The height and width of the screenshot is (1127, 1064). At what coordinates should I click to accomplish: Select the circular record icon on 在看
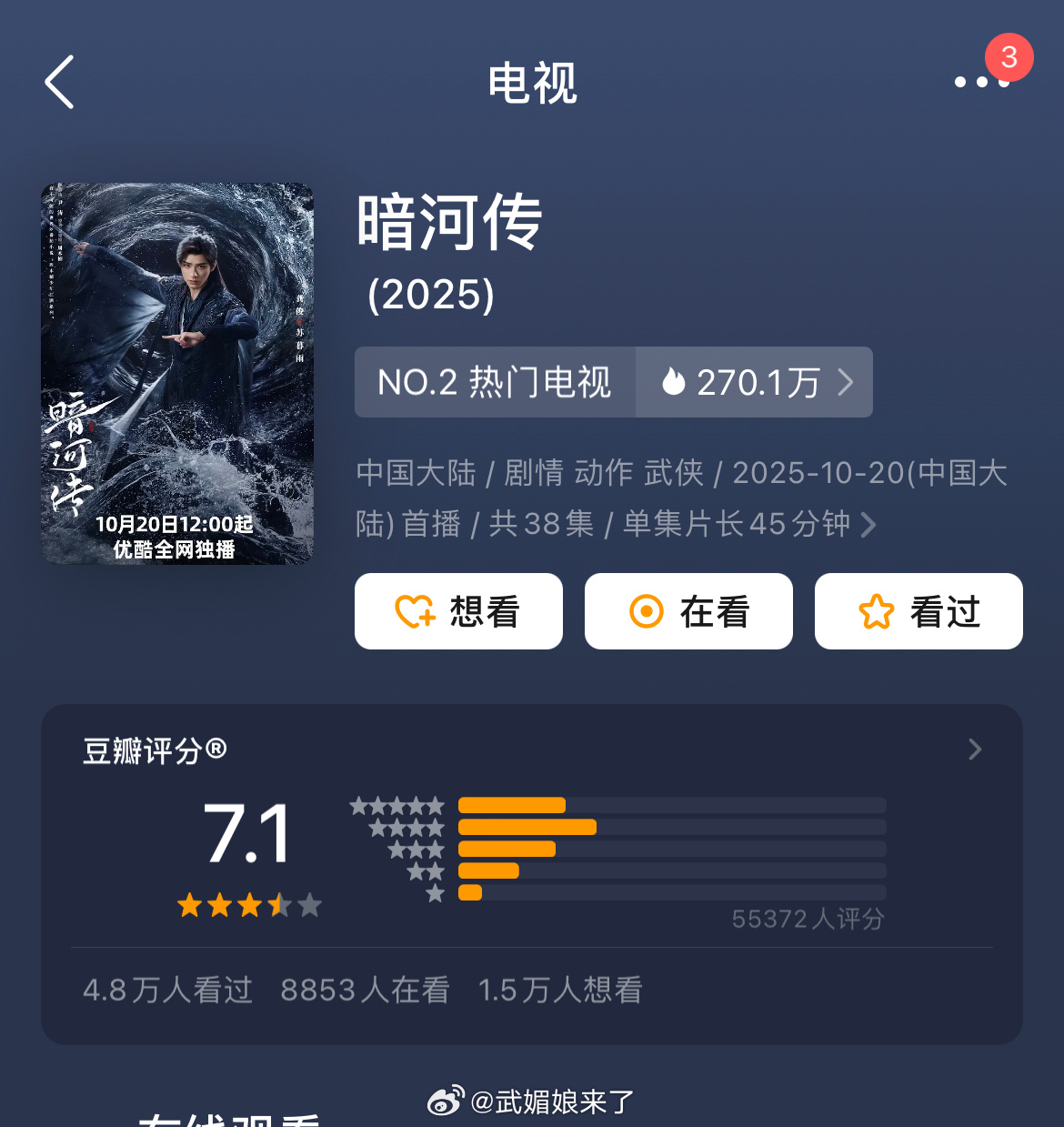click(646, 611)
